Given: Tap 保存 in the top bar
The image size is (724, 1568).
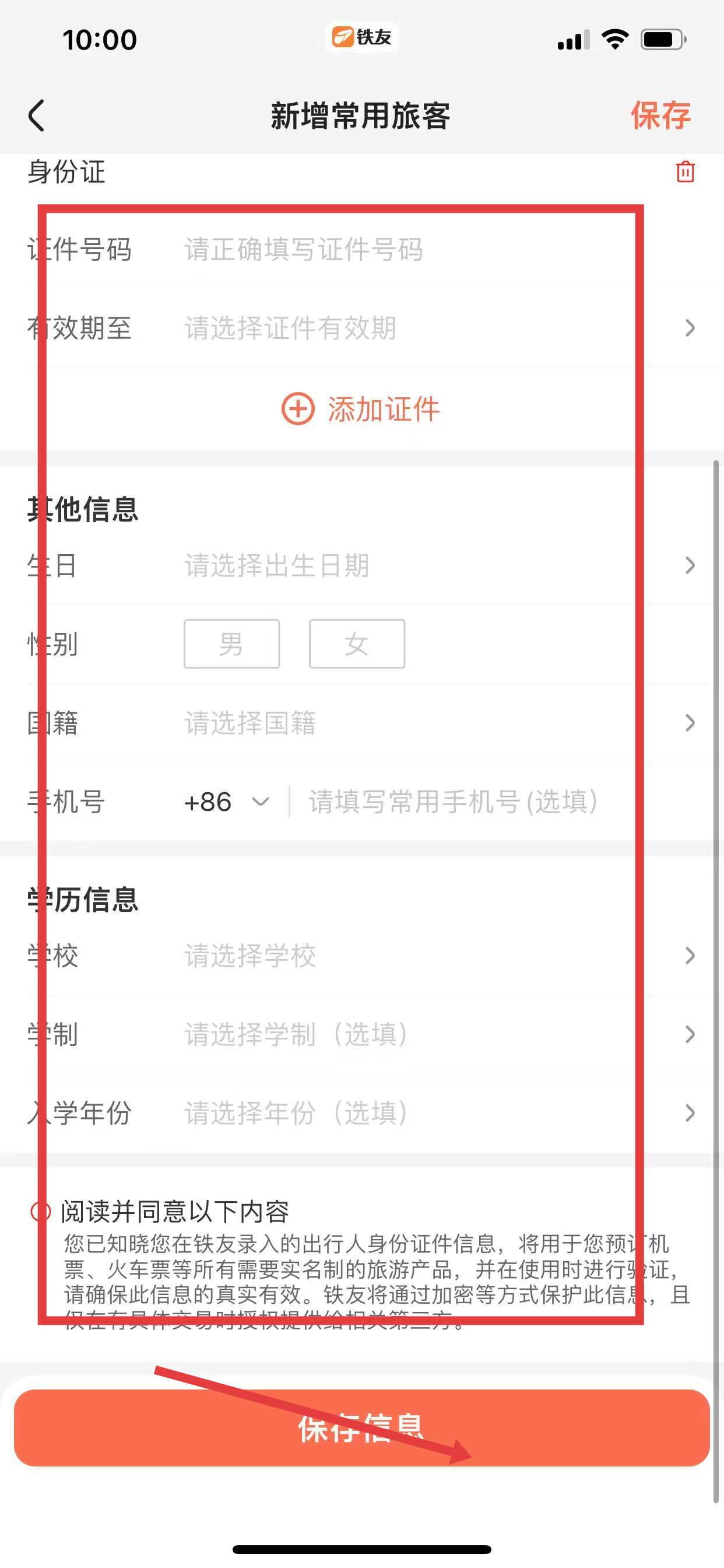Looking at the screenshot, I should click(x=660, y=116).
